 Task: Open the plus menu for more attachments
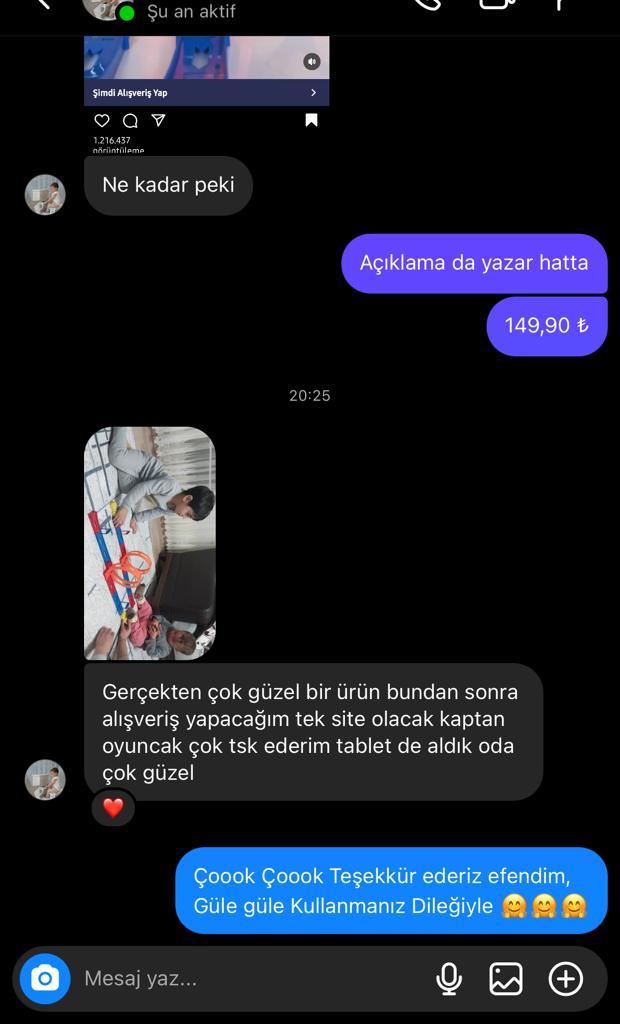coord(565,978)
